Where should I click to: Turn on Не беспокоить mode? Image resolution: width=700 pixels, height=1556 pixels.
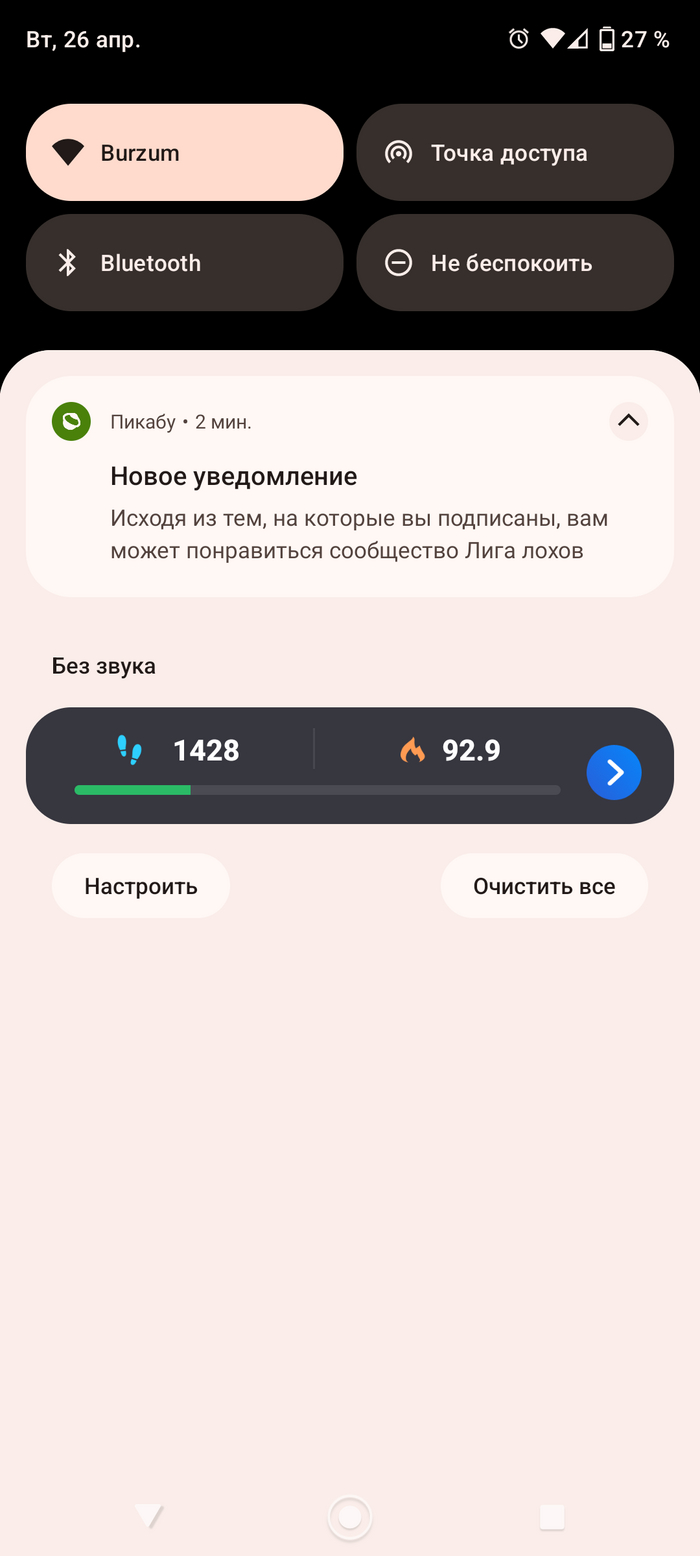(x=514, y=263)
